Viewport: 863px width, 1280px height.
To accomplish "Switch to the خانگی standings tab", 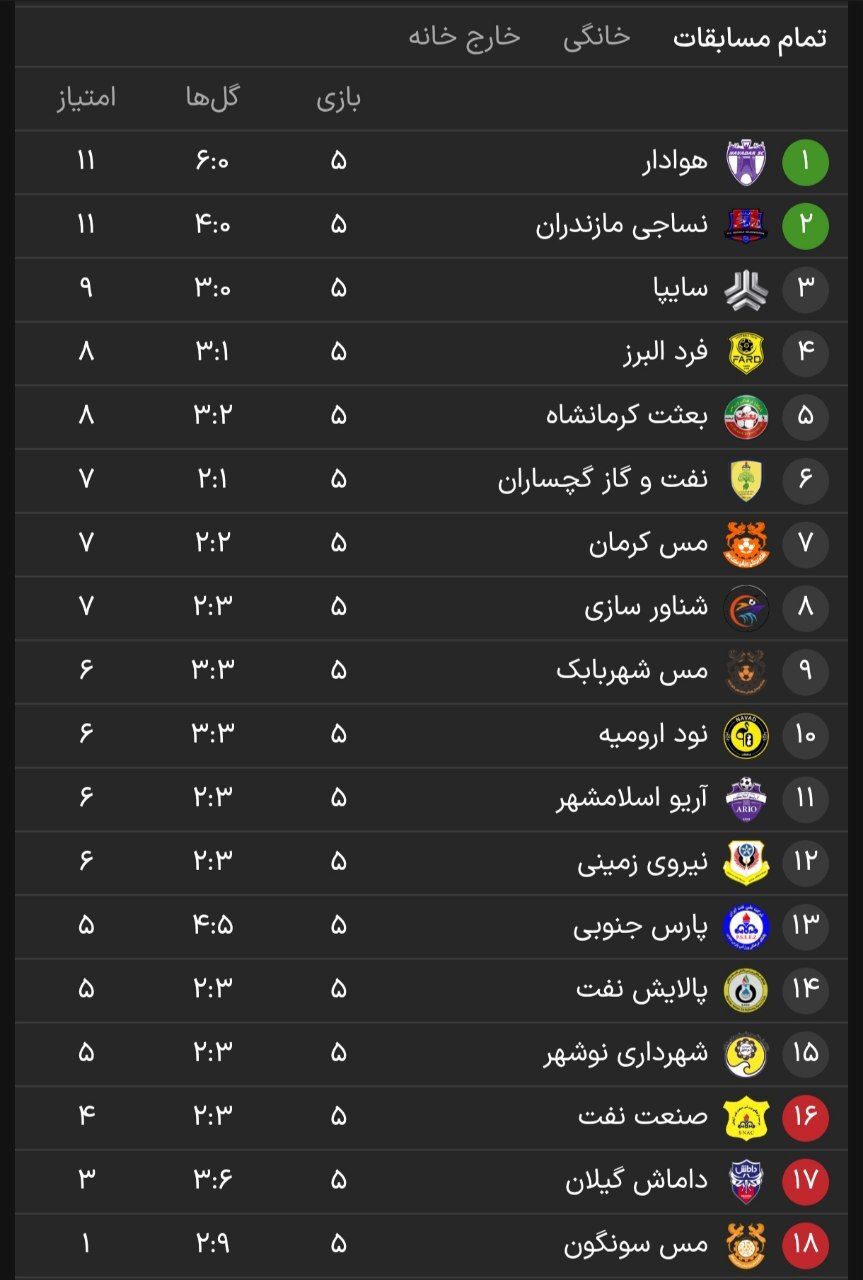I will (596, 37).
